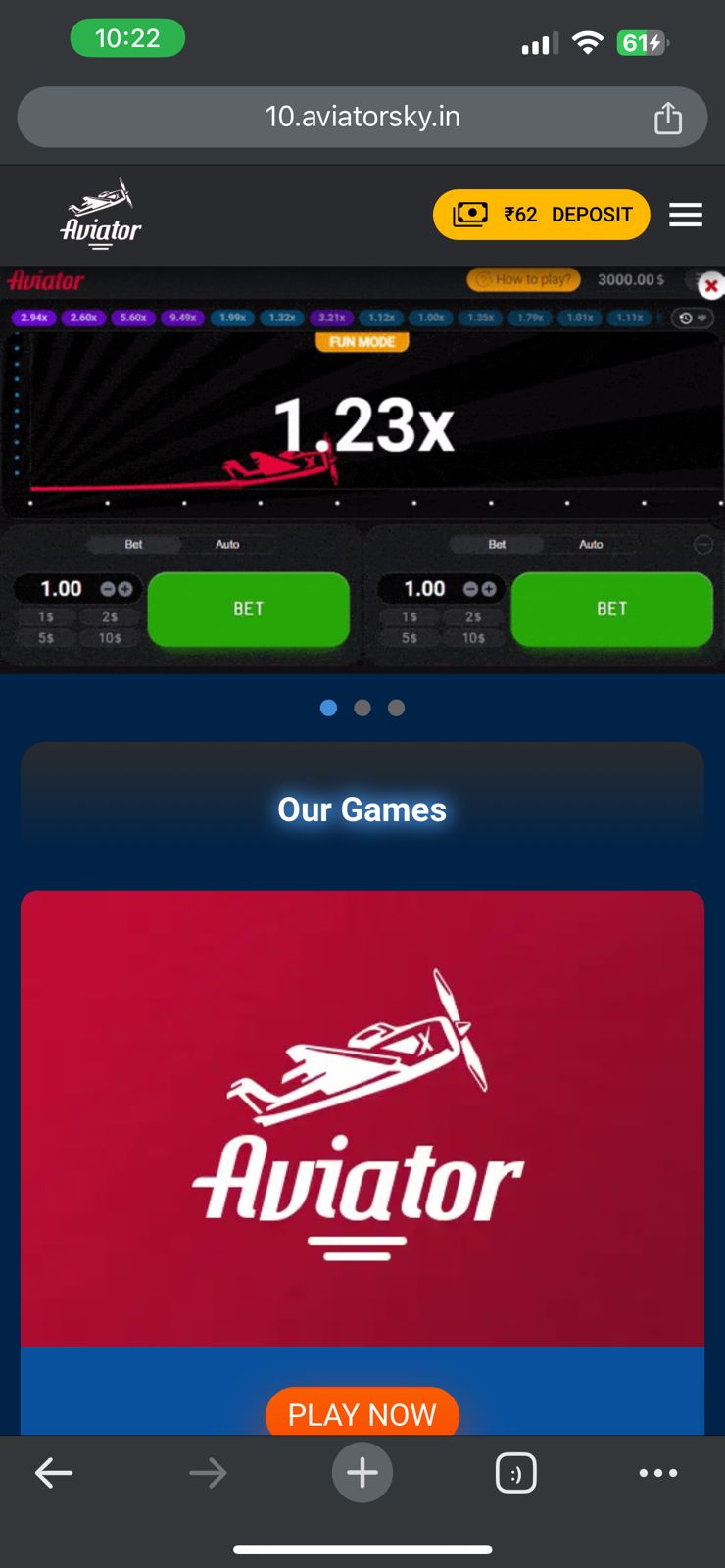
Task: Tap the 10.aviatorsky.in address bar
Action: (362, 118)
